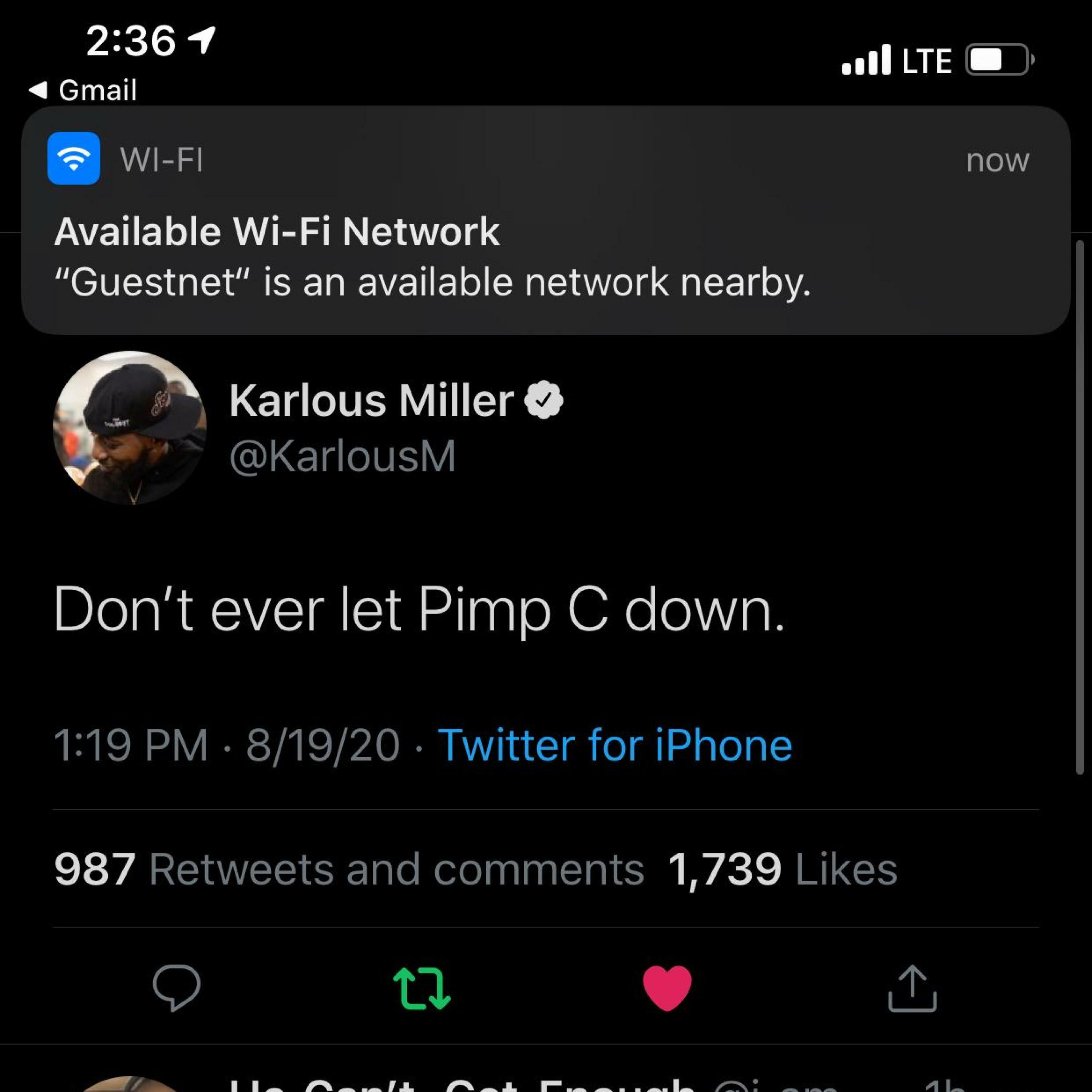Open the Twitter for iPhone link
1092x1092 pixels.
614,745
